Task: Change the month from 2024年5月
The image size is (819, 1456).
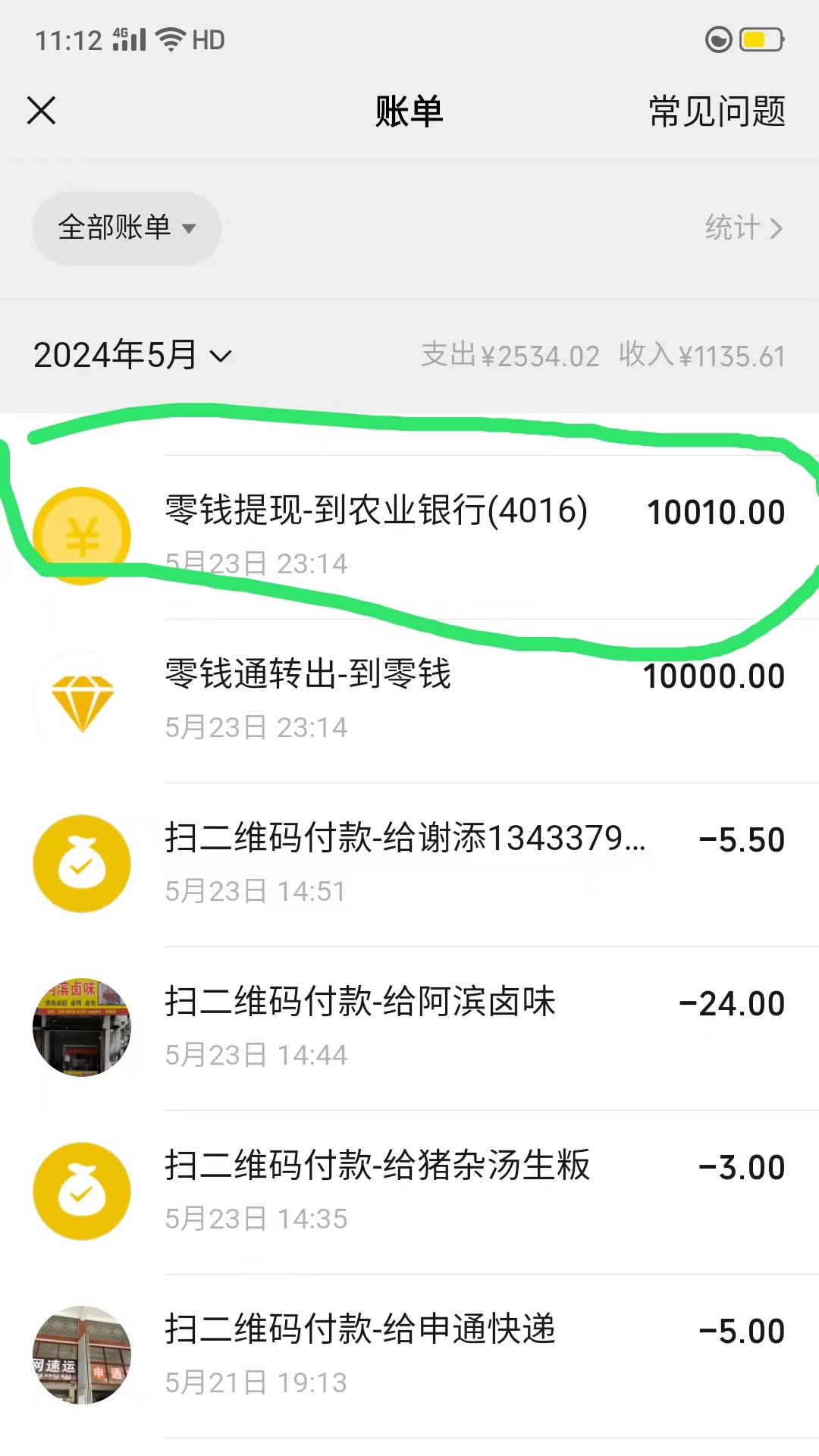Action: click(x=132, y=356)
